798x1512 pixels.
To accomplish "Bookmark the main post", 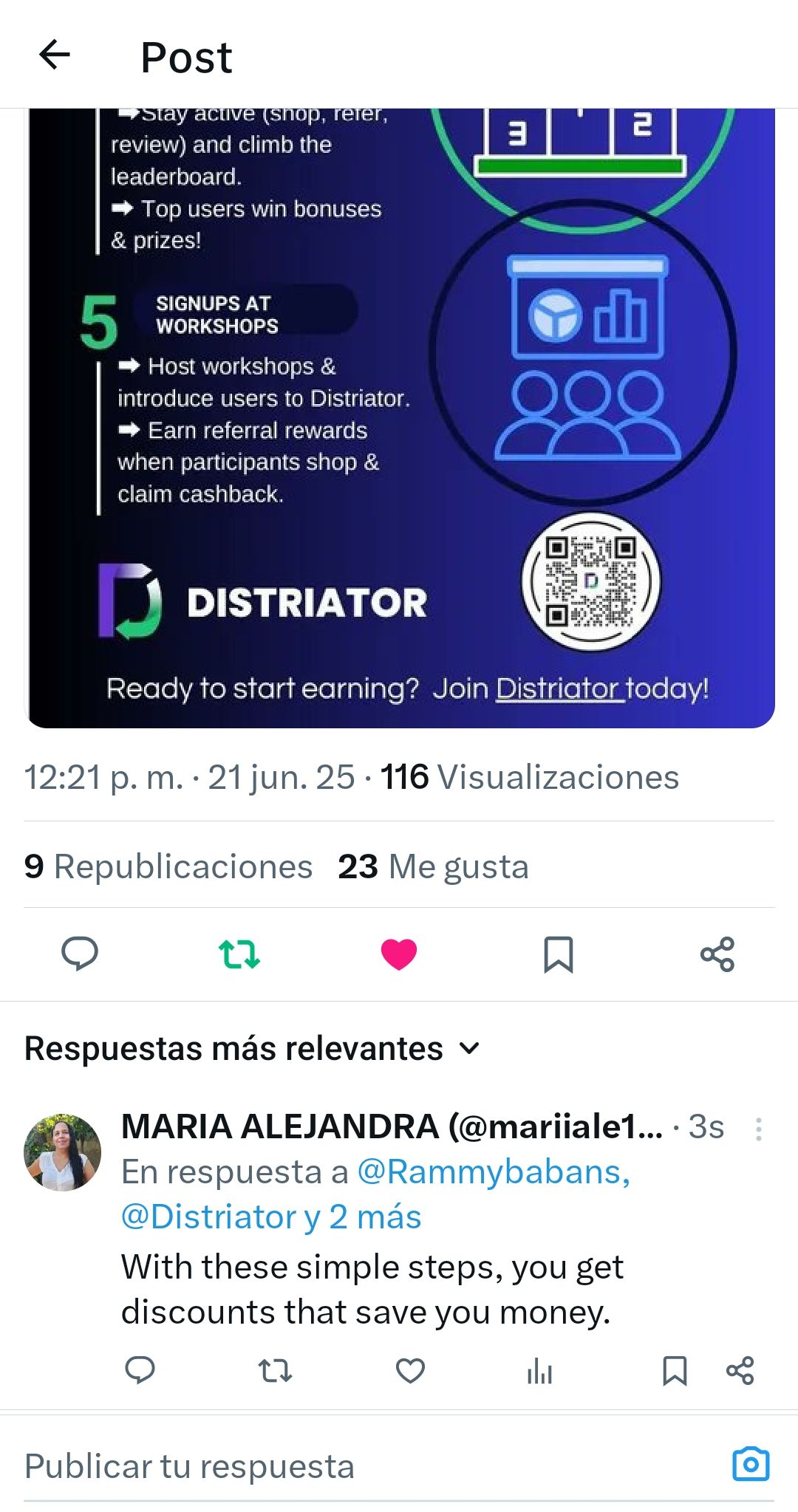I will [558, 954].
